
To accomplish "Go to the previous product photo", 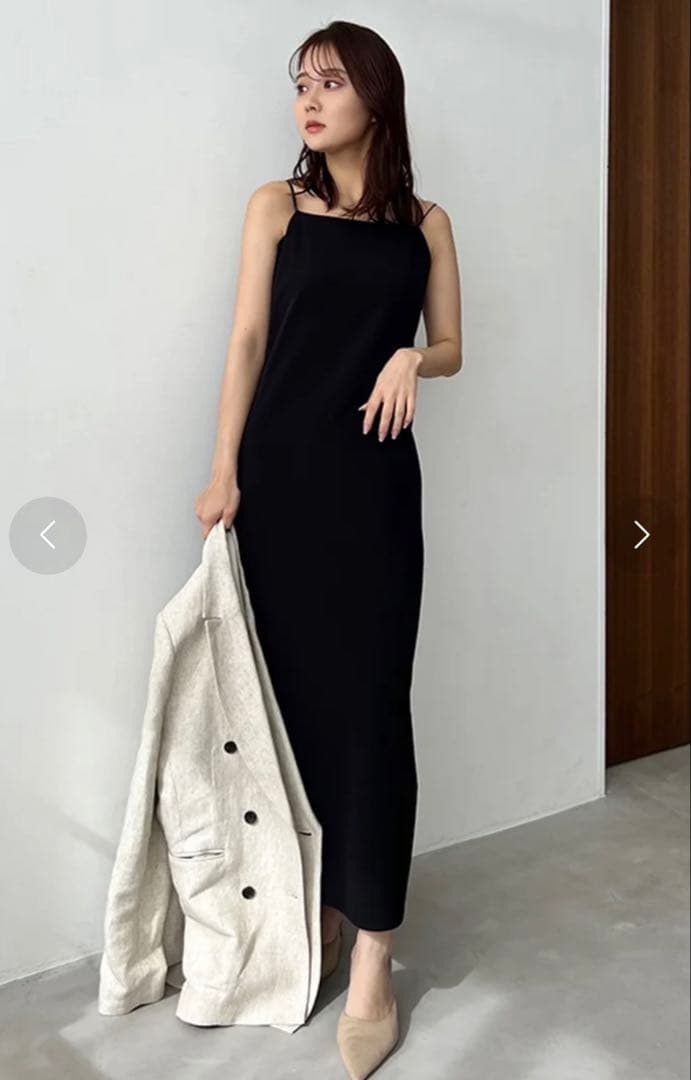I will (48, 535).
